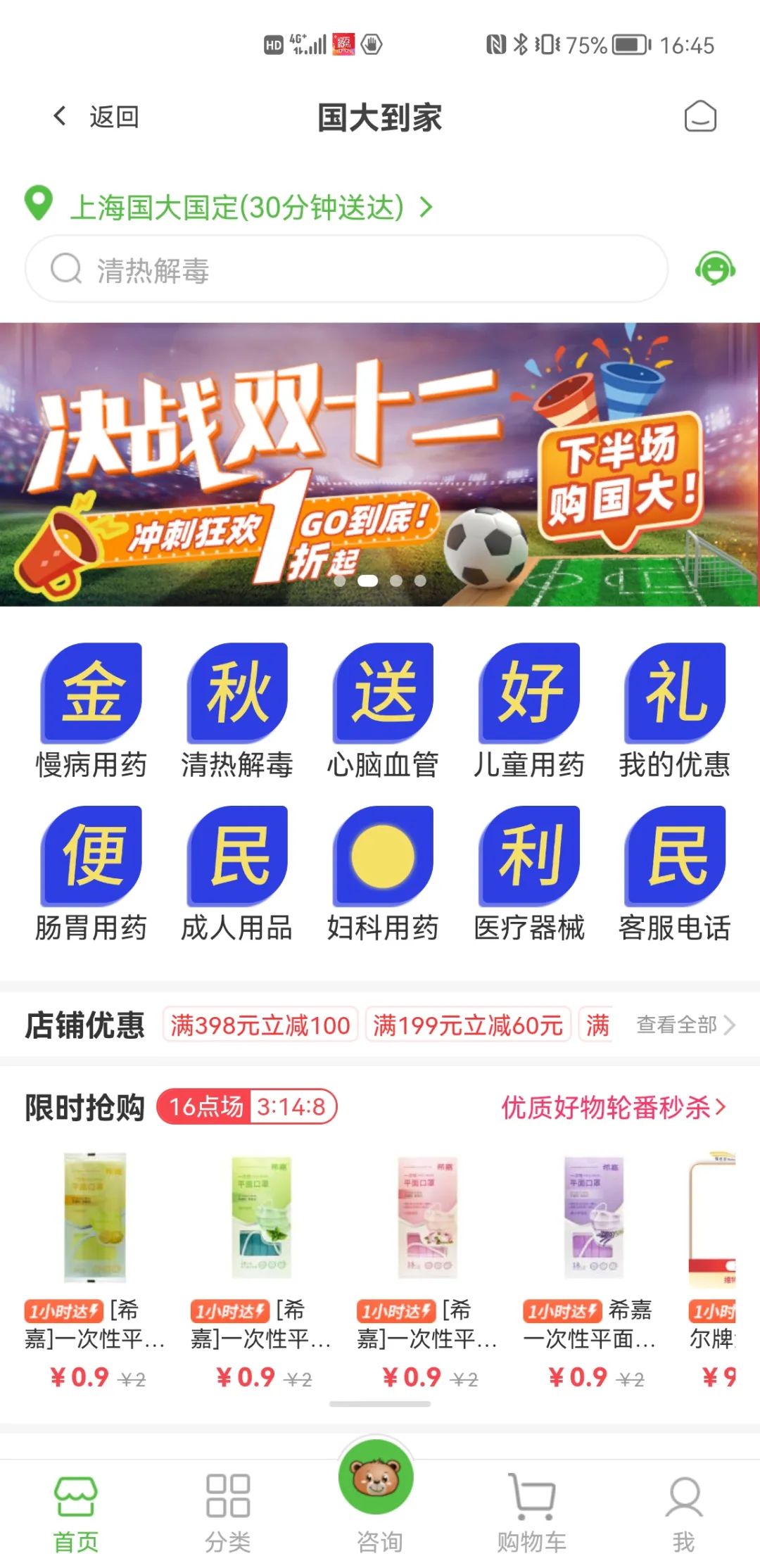
Task: Call 客服电话 customer service
Action: pyautogui.click(x=675, y=874)
